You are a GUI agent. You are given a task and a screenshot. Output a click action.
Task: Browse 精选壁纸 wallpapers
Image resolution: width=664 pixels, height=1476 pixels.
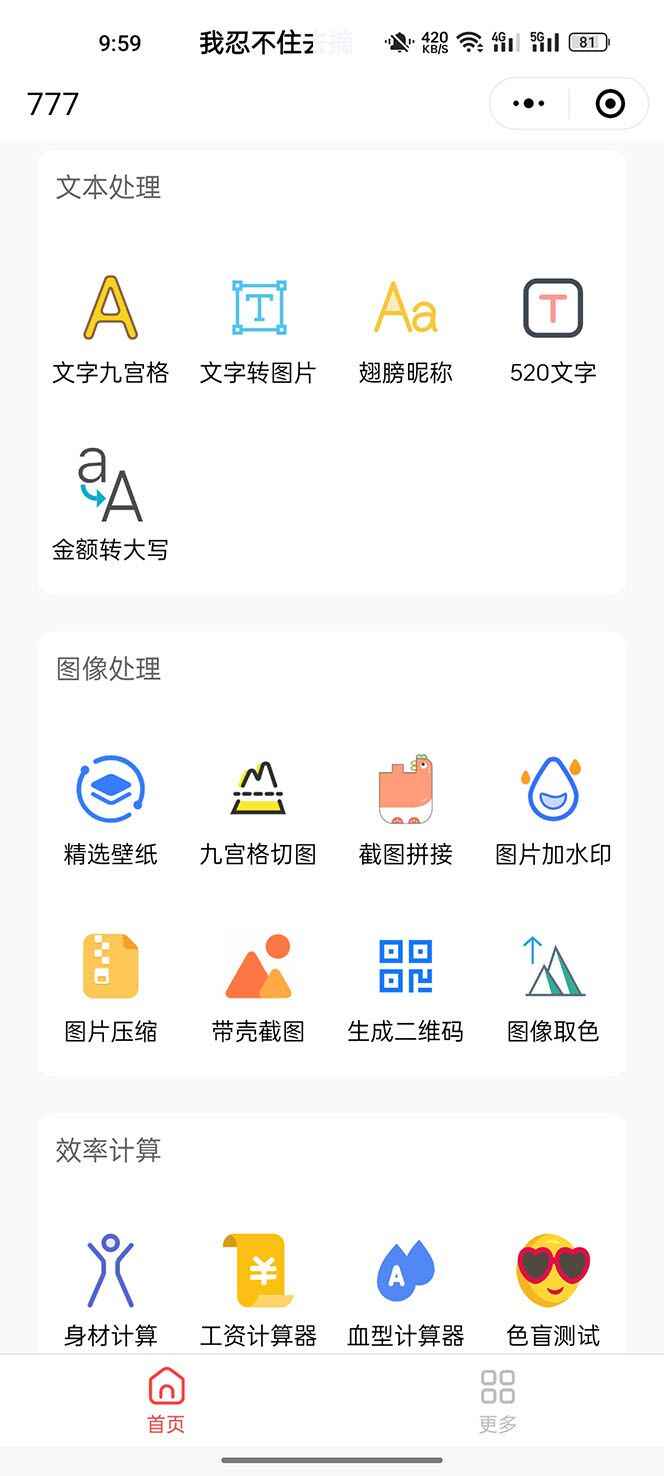click(110, 809)
